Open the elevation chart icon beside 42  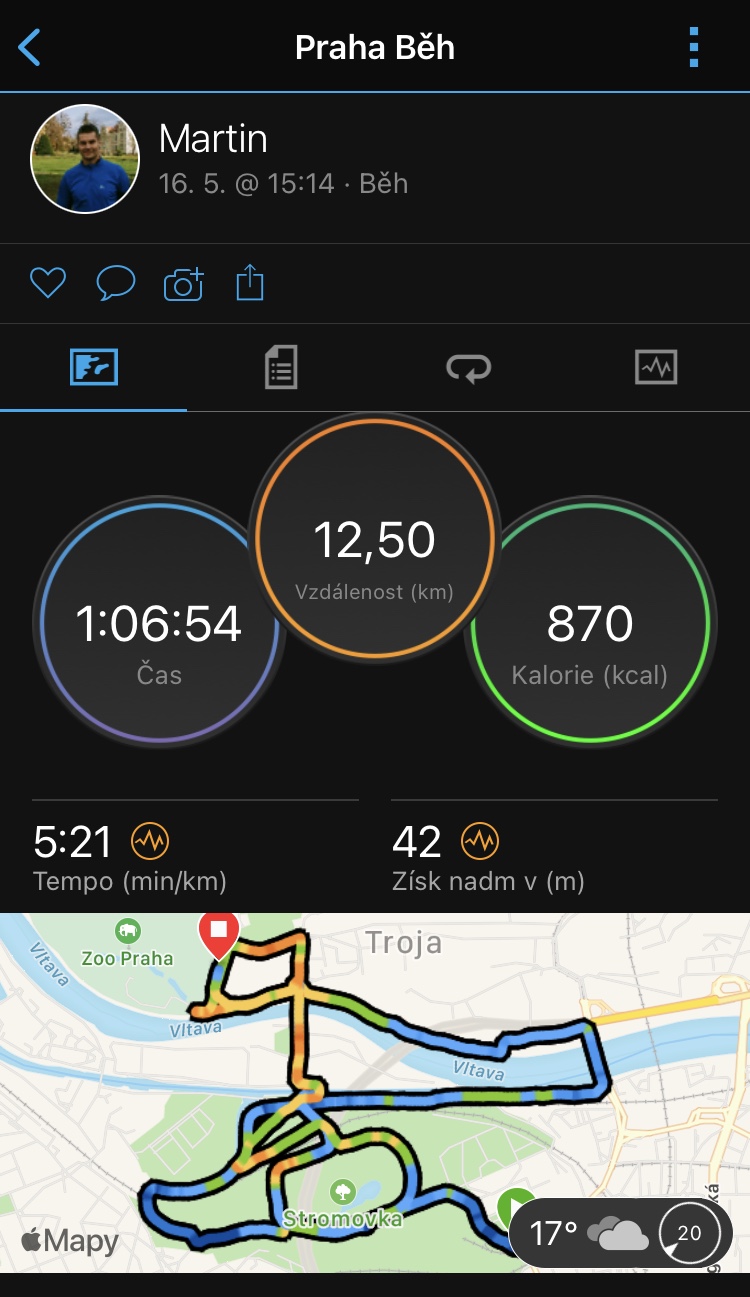tap(480, 842)
